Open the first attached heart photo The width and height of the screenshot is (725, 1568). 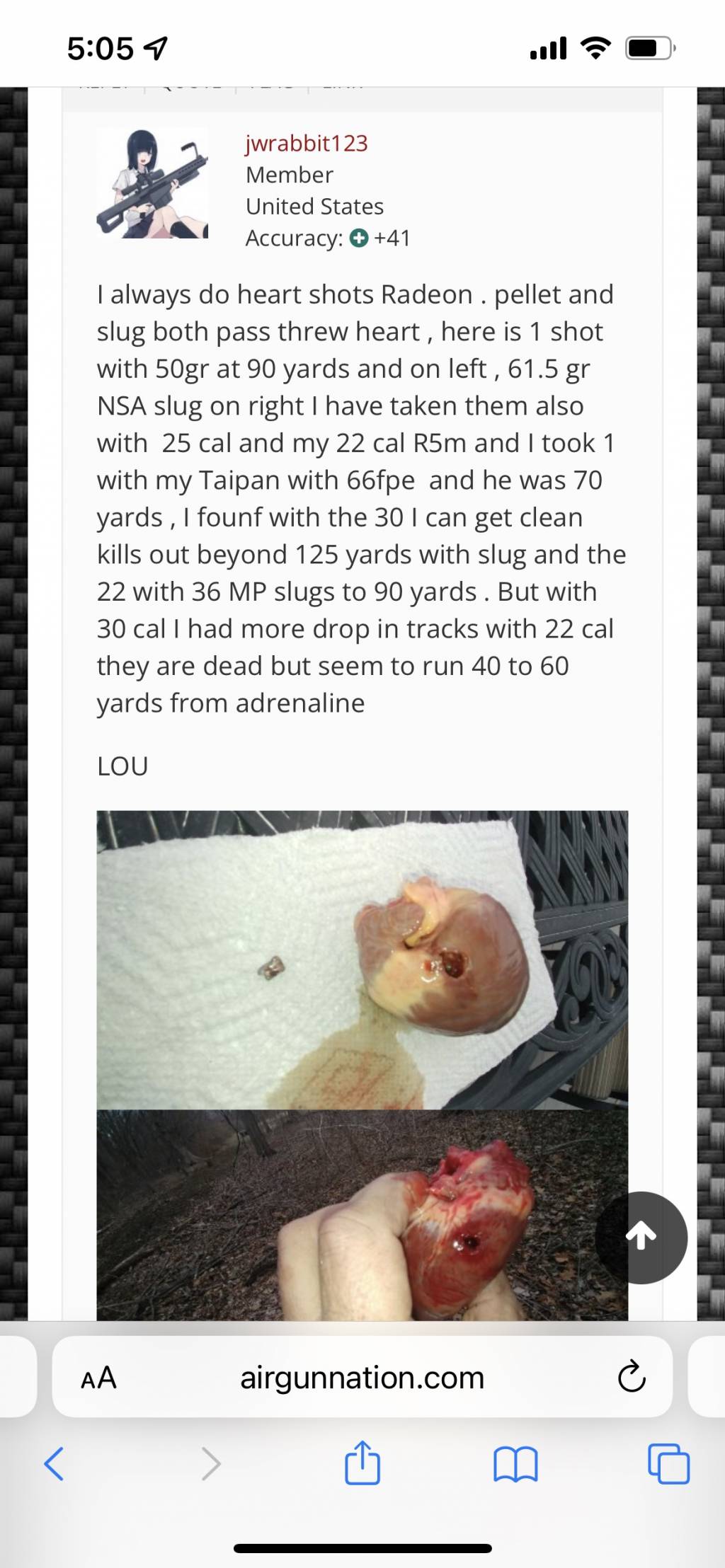tap(362, 959)
